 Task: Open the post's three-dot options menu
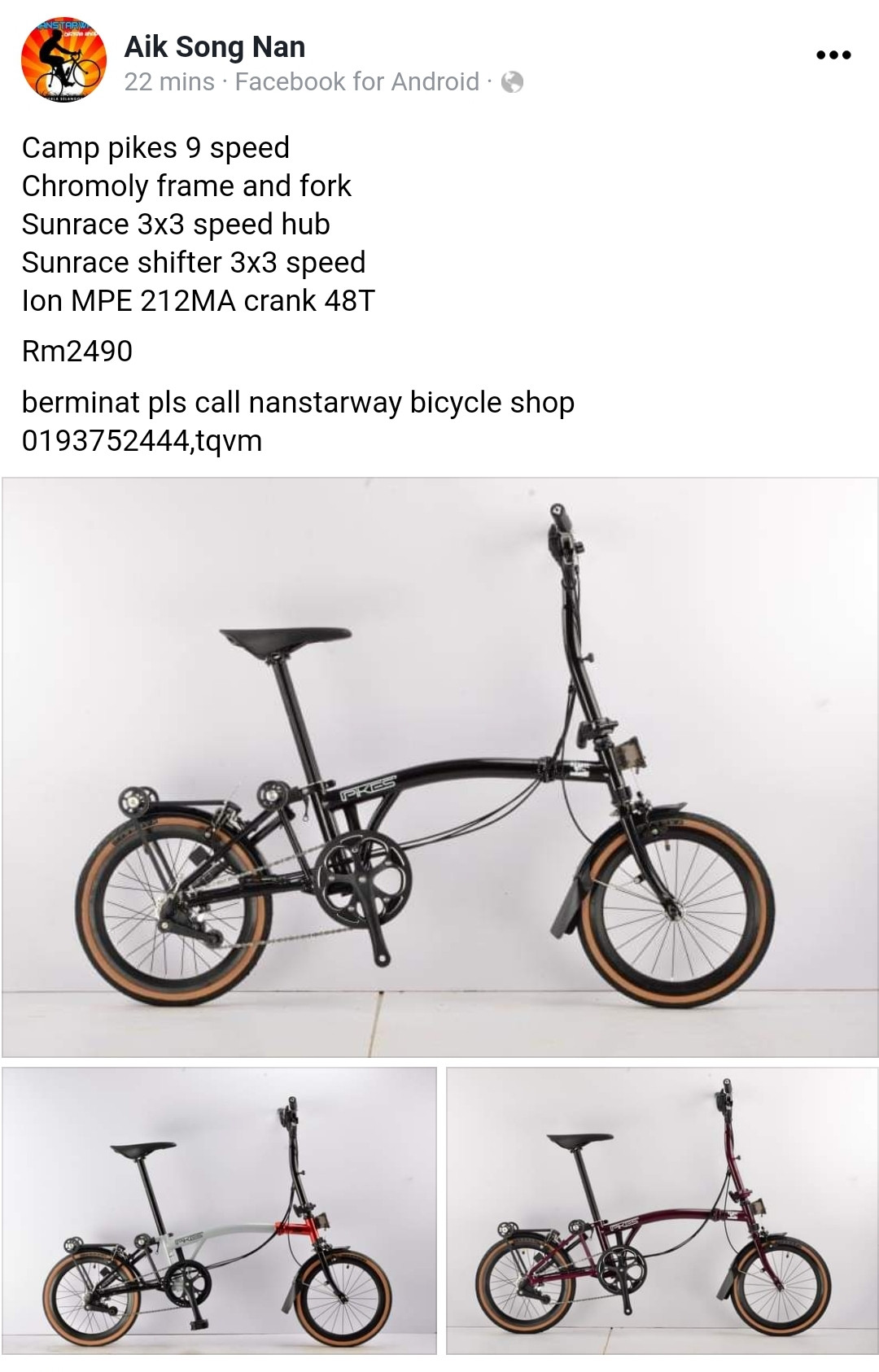[833, 55]
